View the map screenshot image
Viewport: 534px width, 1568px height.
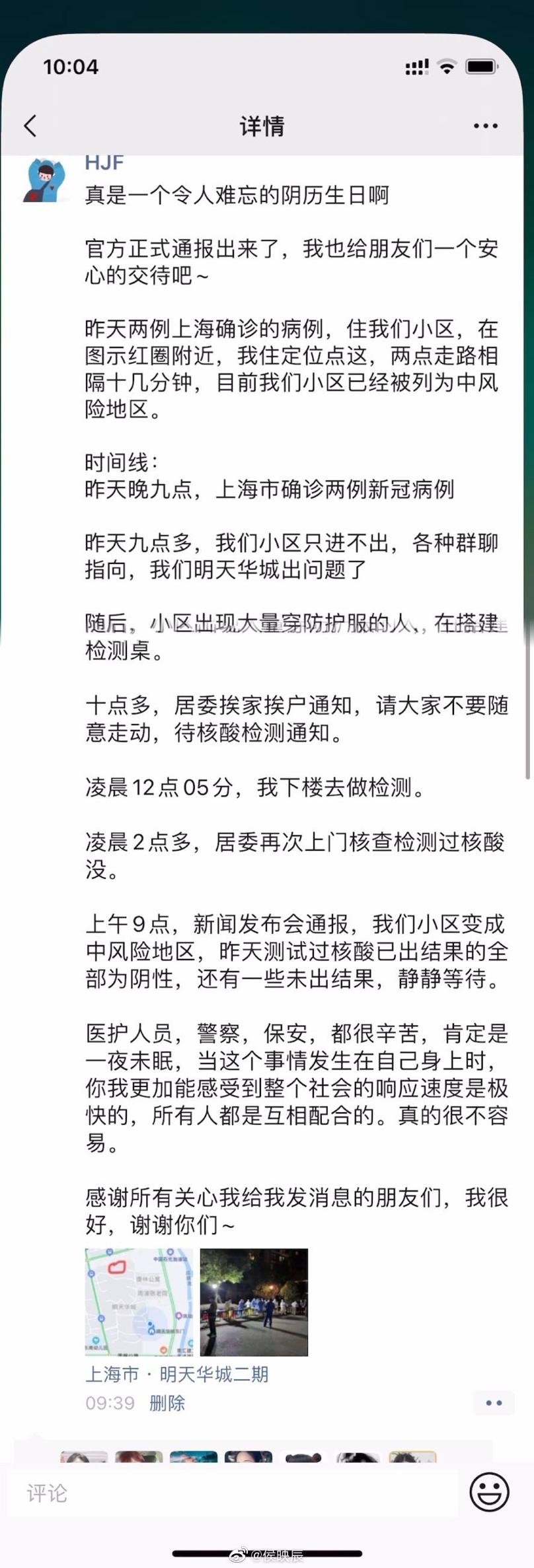coord(139,1302)
